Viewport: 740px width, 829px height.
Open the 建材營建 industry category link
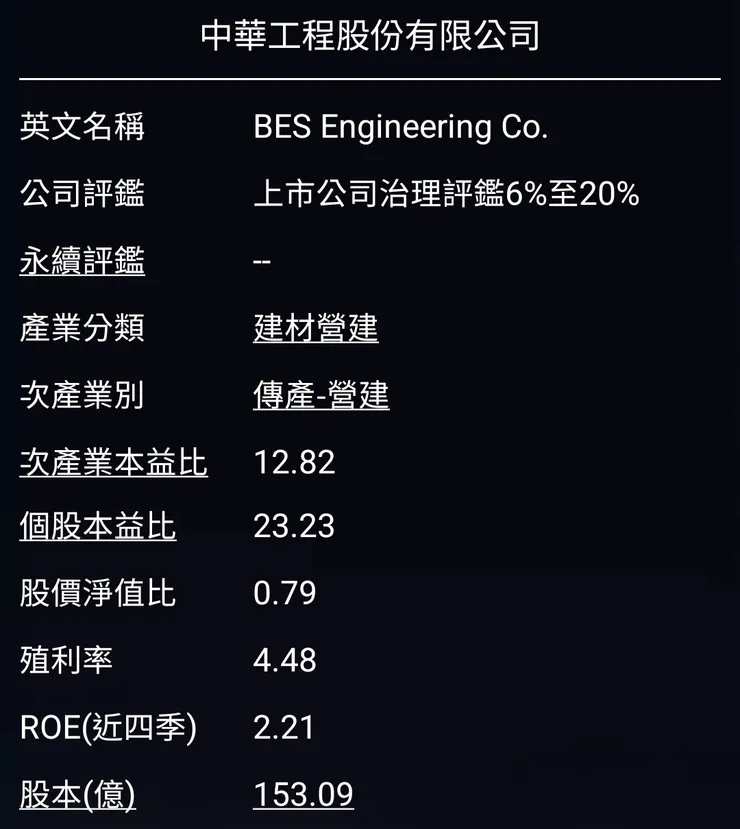tap(316, 328)
